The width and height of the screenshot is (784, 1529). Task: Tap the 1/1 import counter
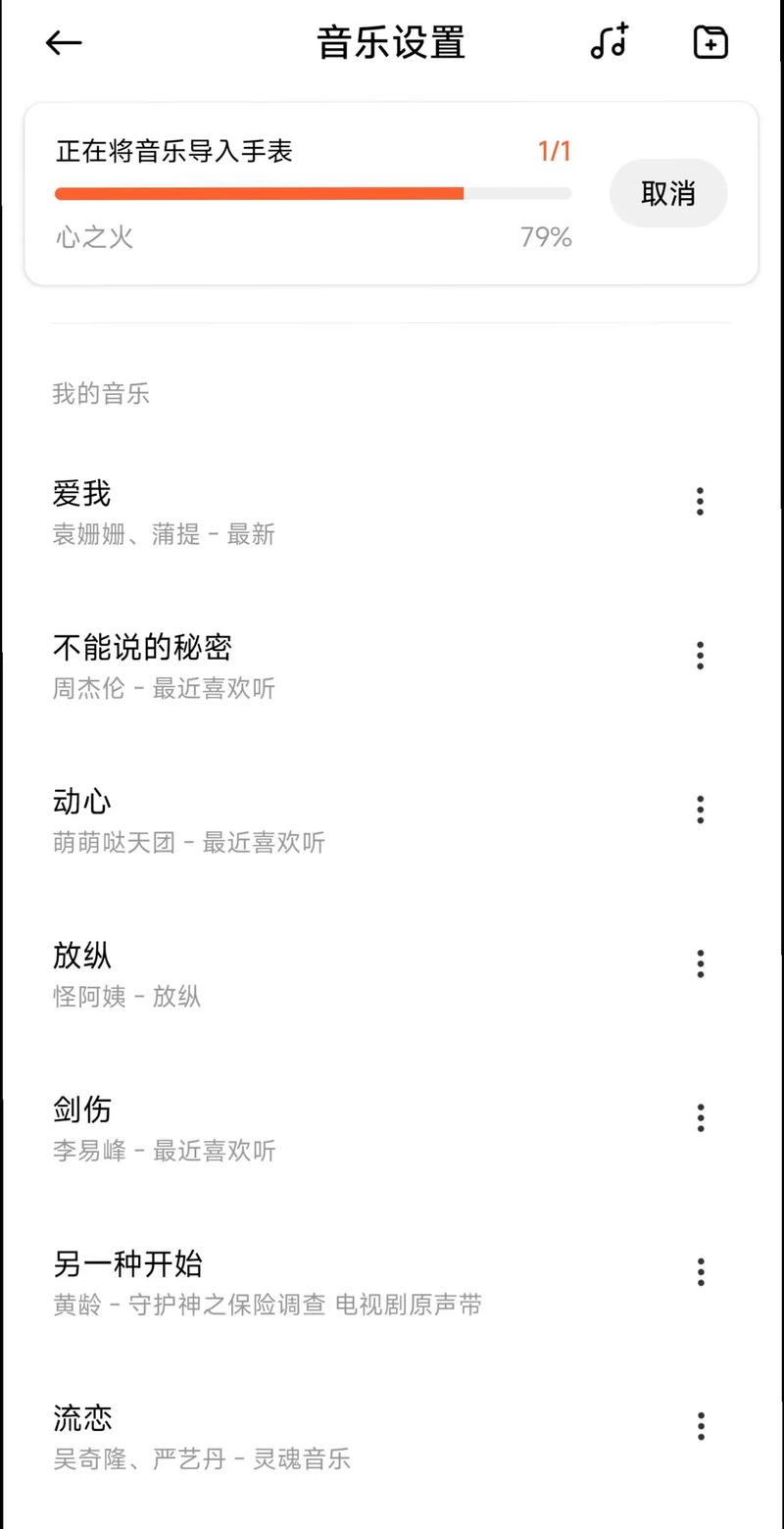[554, 152]
